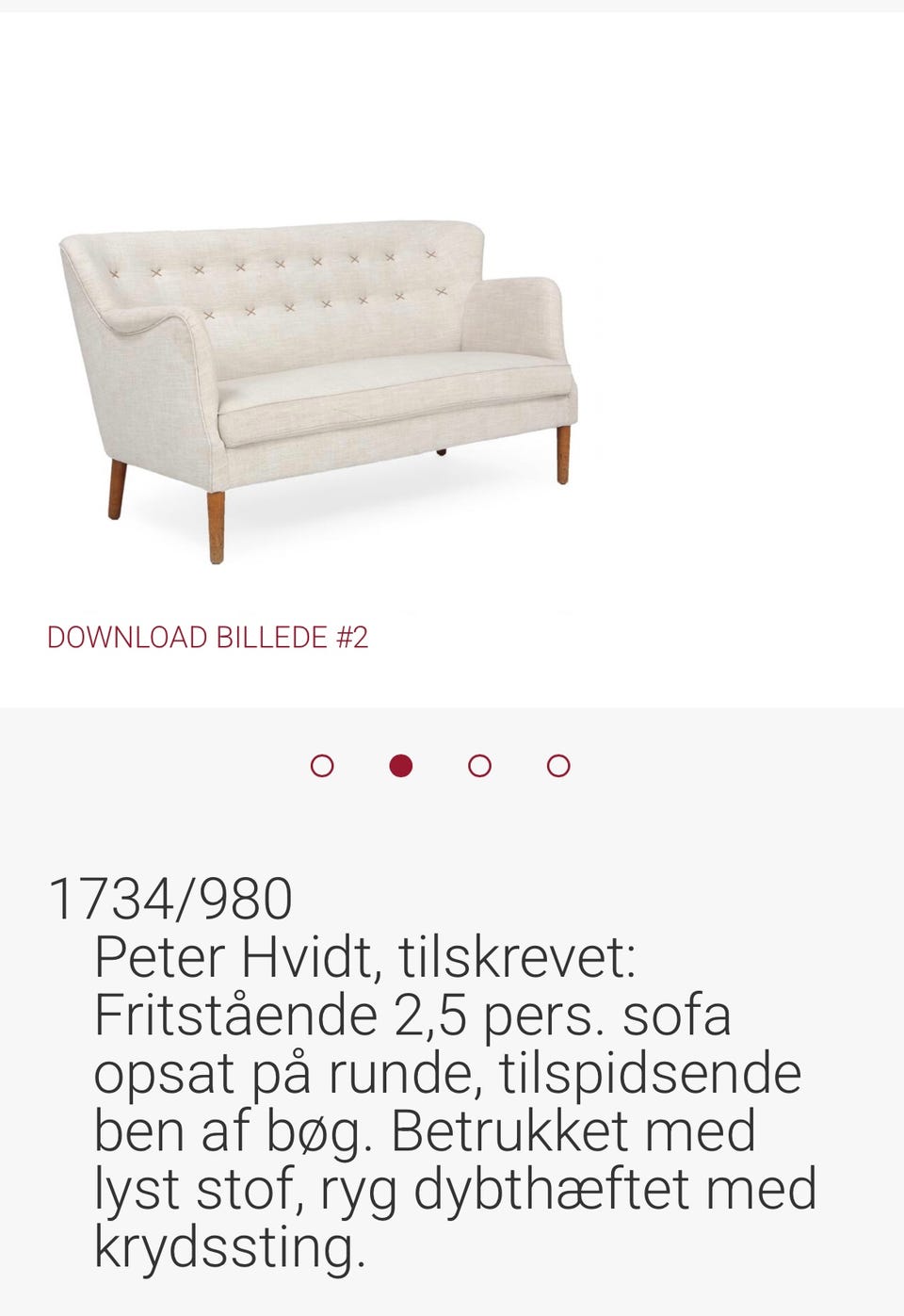The height and width of the screenshot is (1316, 904).
Task: Click the currently active pagination indicator
Action: [401, 766]
